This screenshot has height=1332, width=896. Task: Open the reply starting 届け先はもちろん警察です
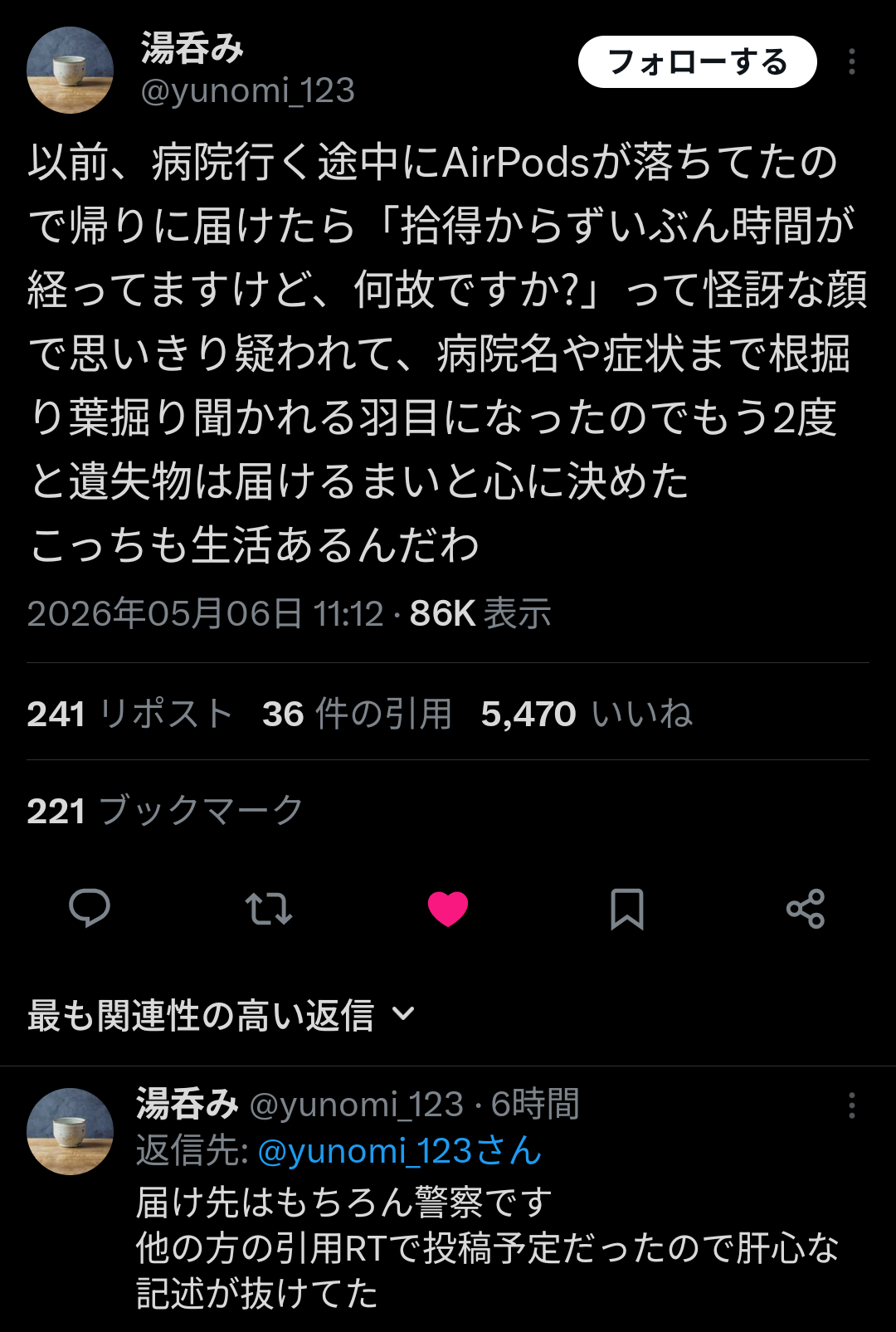[x=488, y=1247]
